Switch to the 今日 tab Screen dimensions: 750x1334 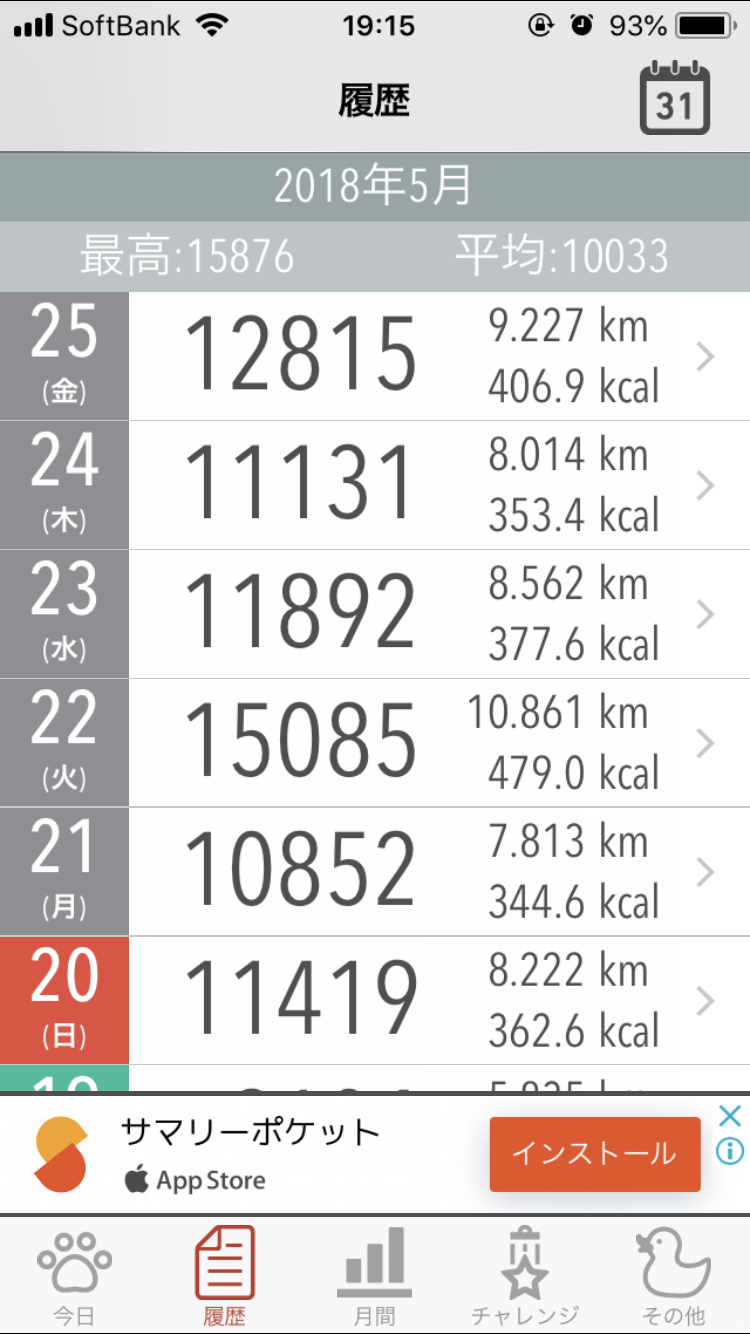tap(74, 1277)
